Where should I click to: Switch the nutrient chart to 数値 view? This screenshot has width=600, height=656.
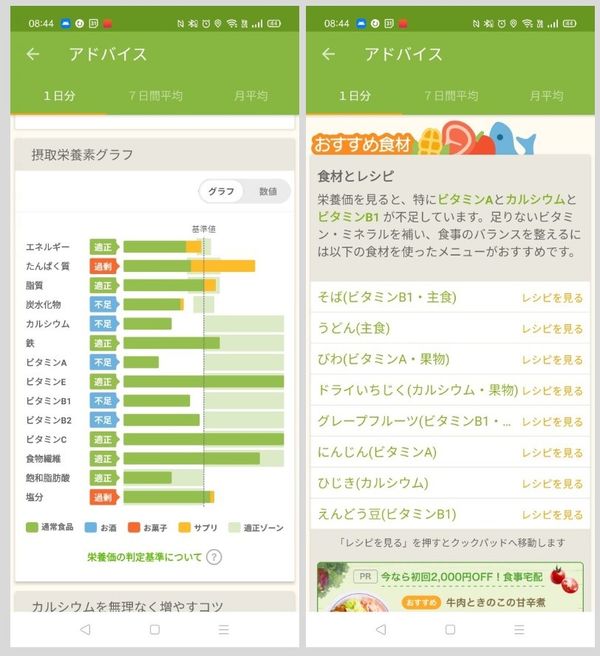tap(268, 191)
